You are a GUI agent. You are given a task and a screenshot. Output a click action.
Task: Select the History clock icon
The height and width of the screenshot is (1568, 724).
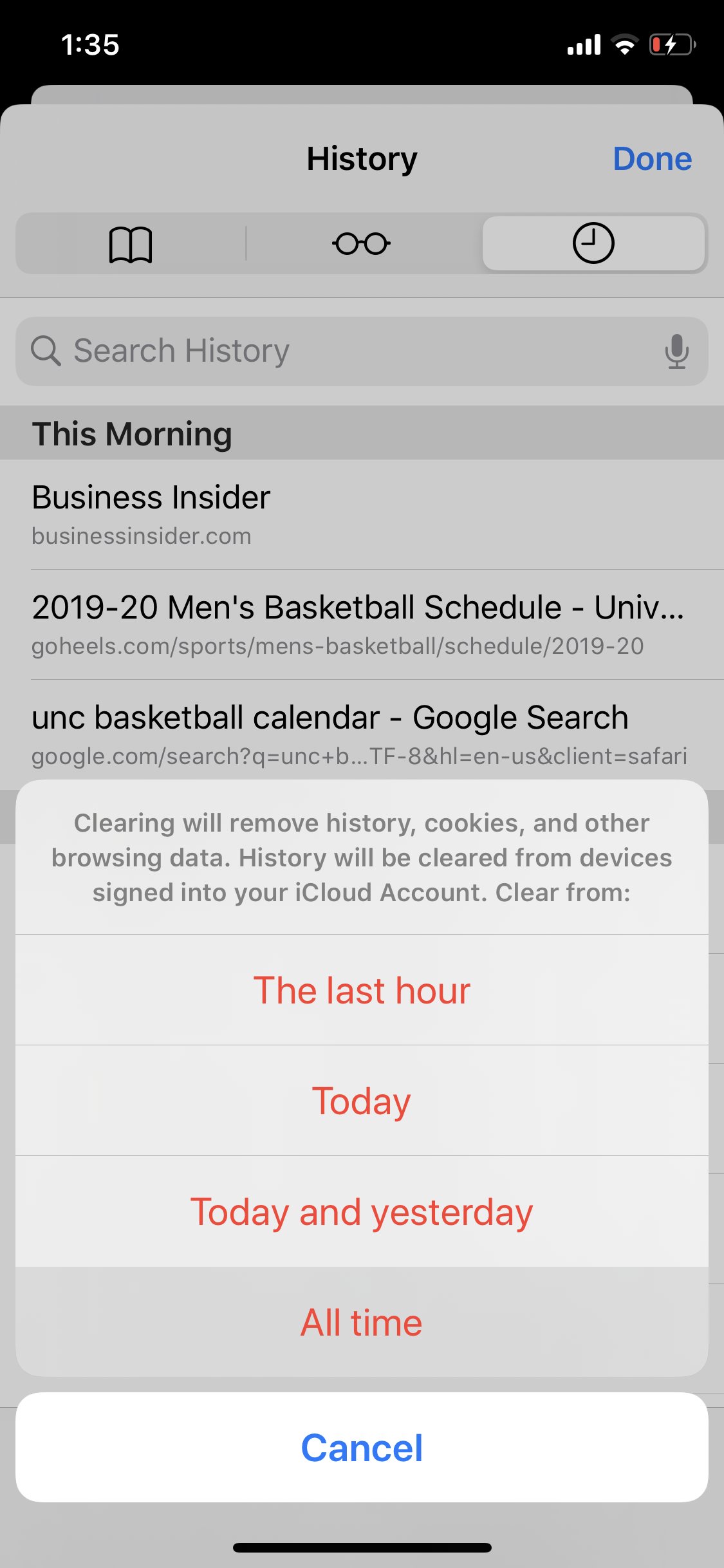[x=593, y=244]
